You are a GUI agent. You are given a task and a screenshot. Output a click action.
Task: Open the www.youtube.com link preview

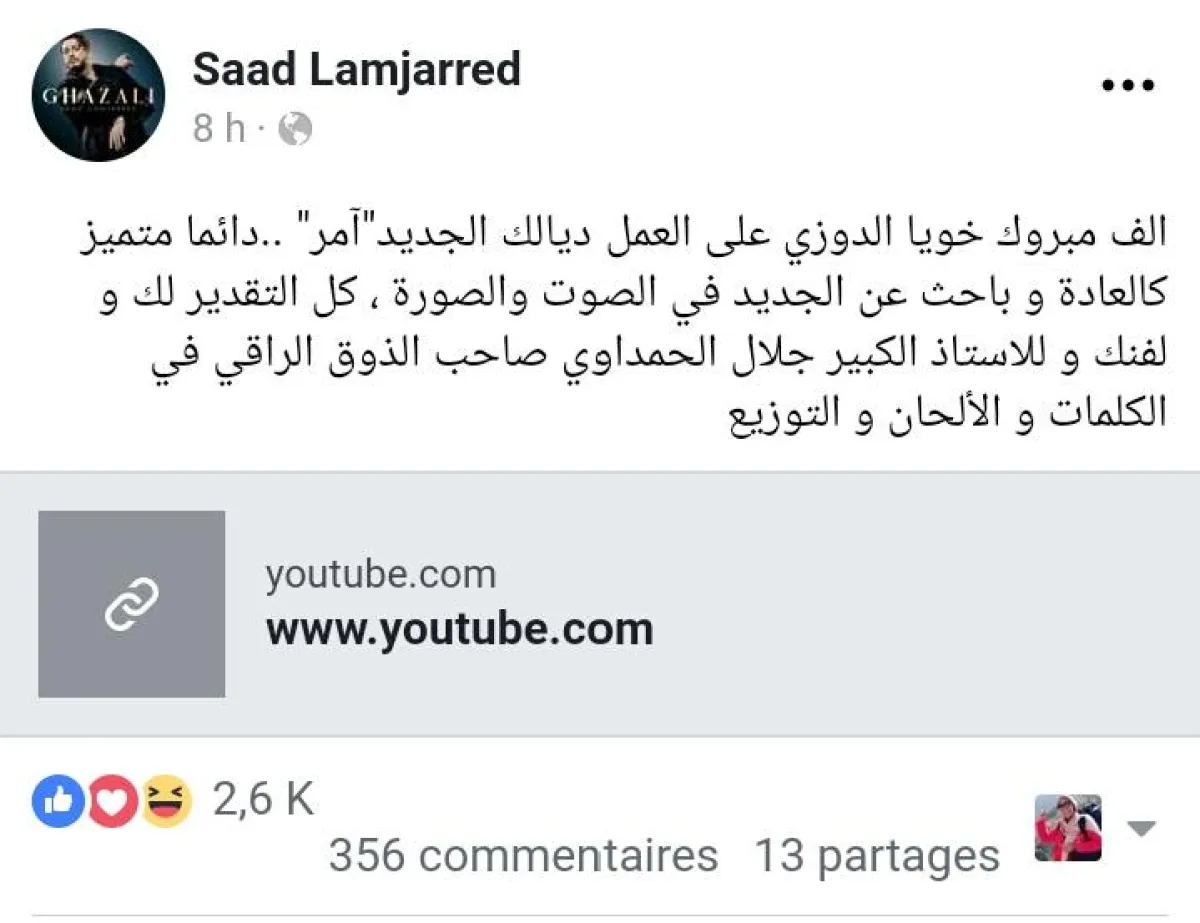click(x=458, y=630)
